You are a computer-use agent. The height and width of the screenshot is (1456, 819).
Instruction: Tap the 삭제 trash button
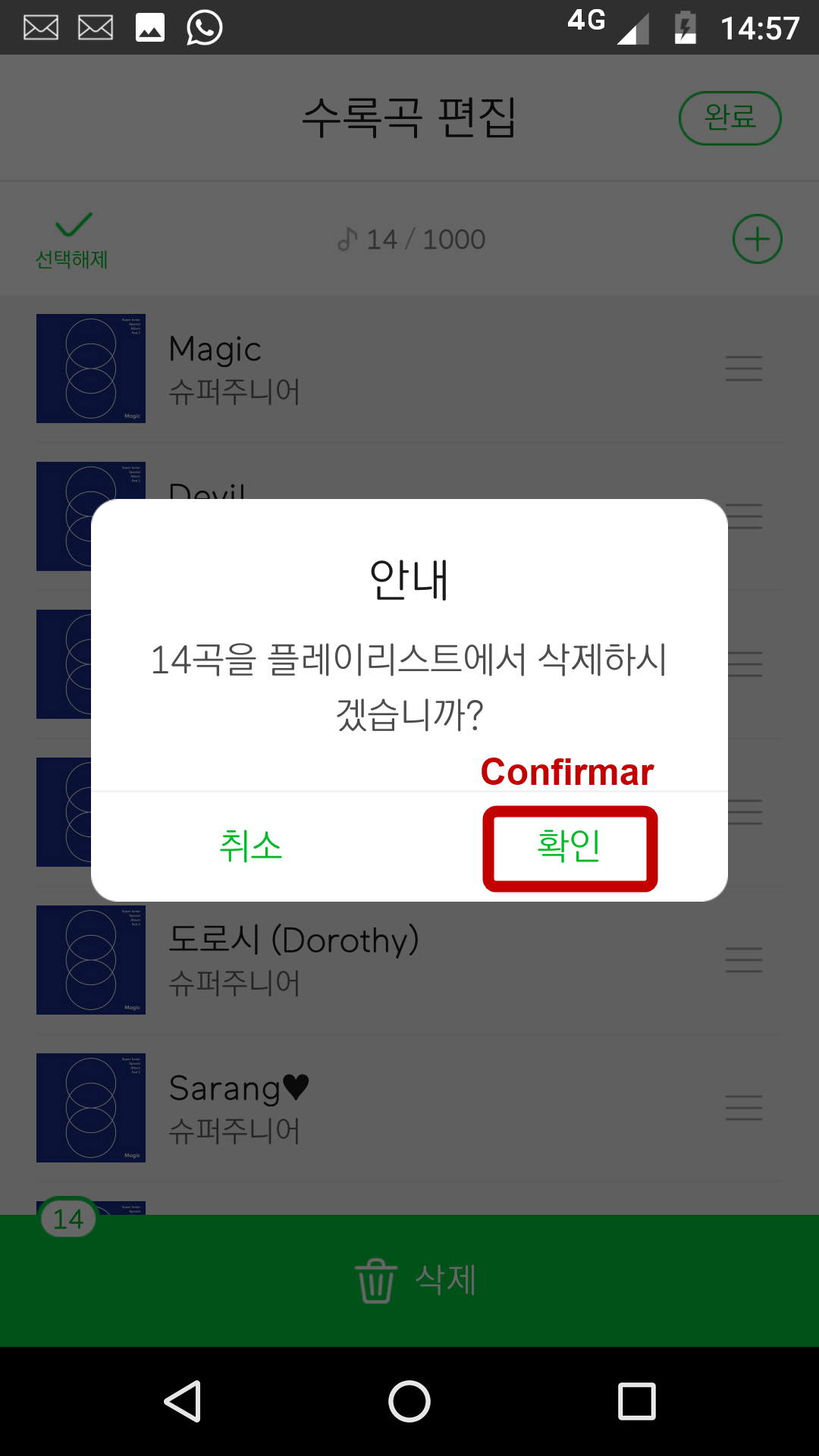(416, 1280)
